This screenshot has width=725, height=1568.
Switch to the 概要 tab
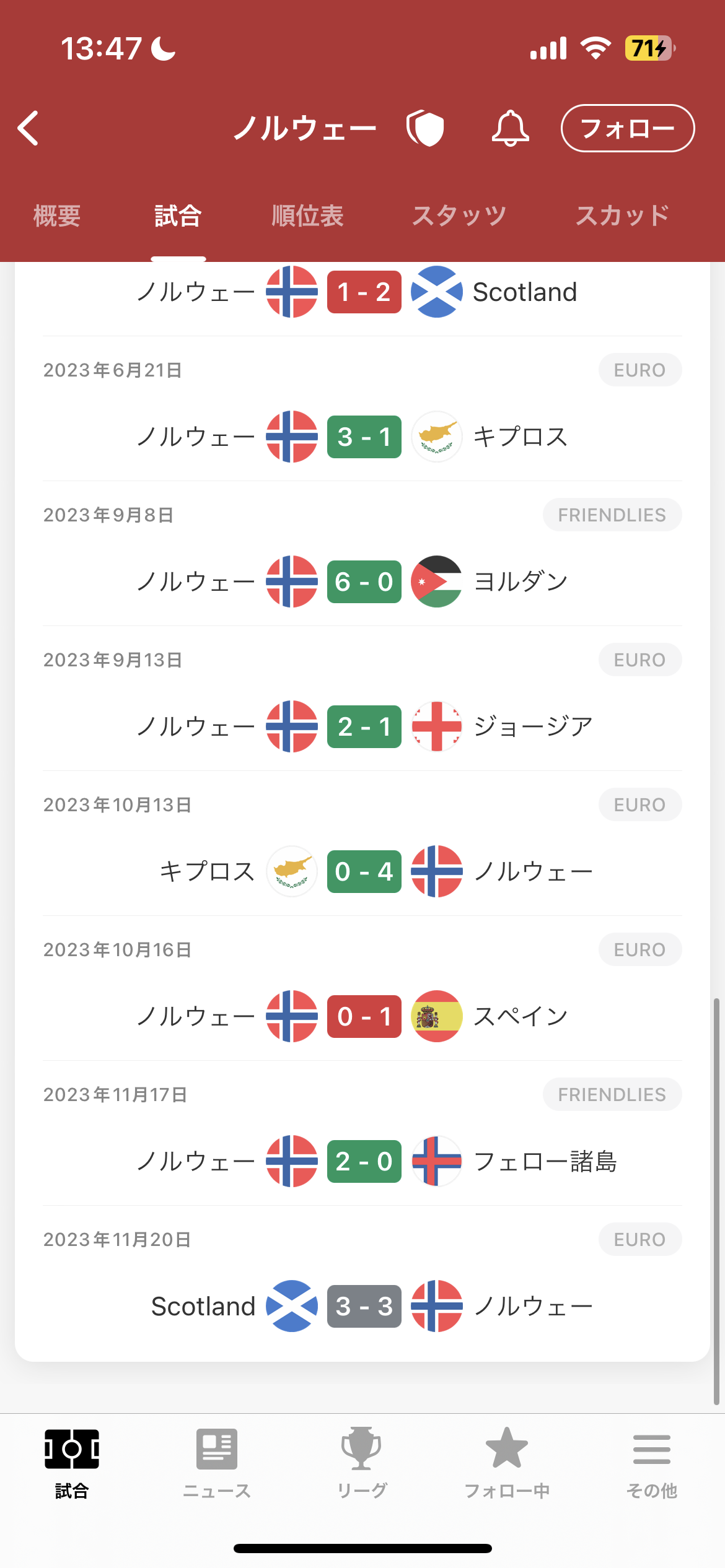coord(57,216)
